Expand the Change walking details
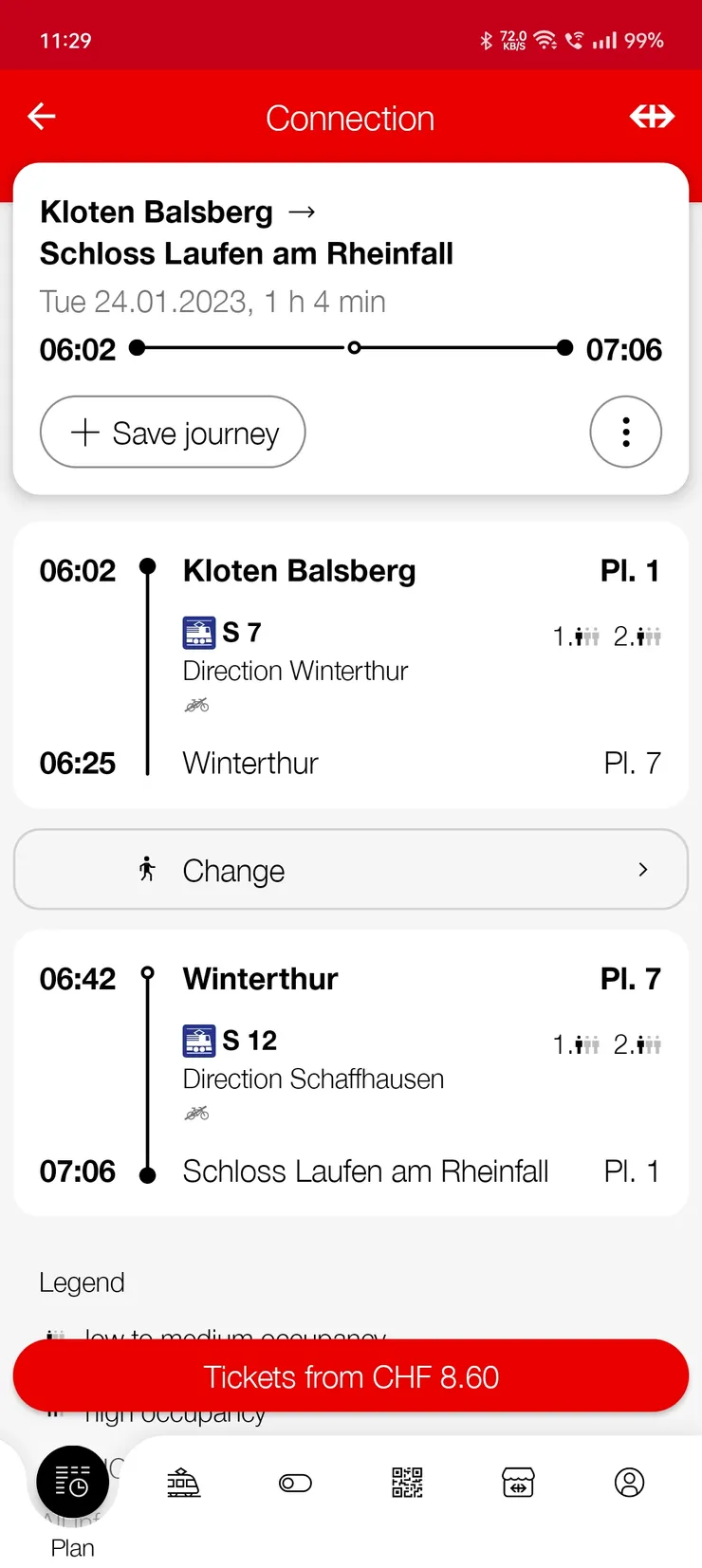Screen dimensions: 702x1568 350,870
